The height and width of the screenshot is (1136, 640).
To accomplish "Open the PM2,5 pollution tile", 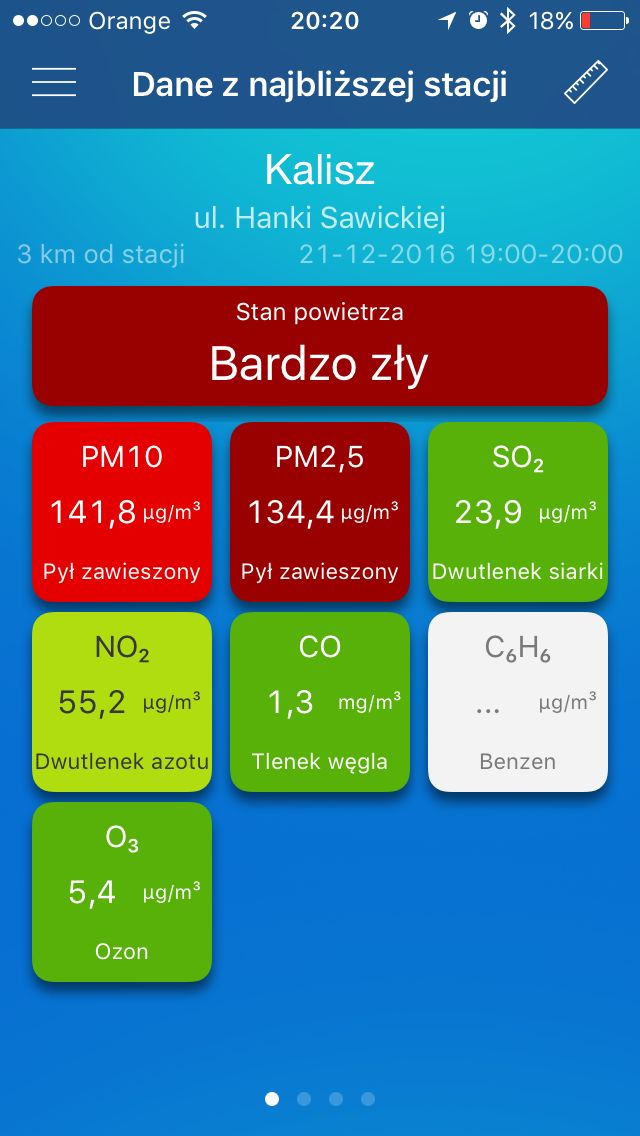I will tap(320, 511).
